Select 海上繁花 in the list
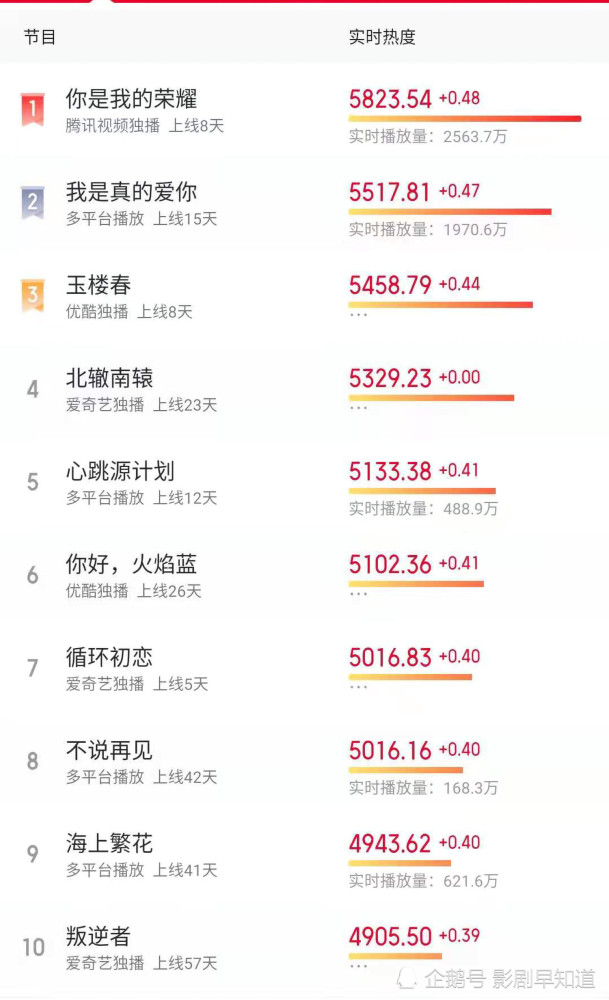Image resolution: width=609 pixels, height=1000 pixels. pyautogui.click(x=304, y=855)
